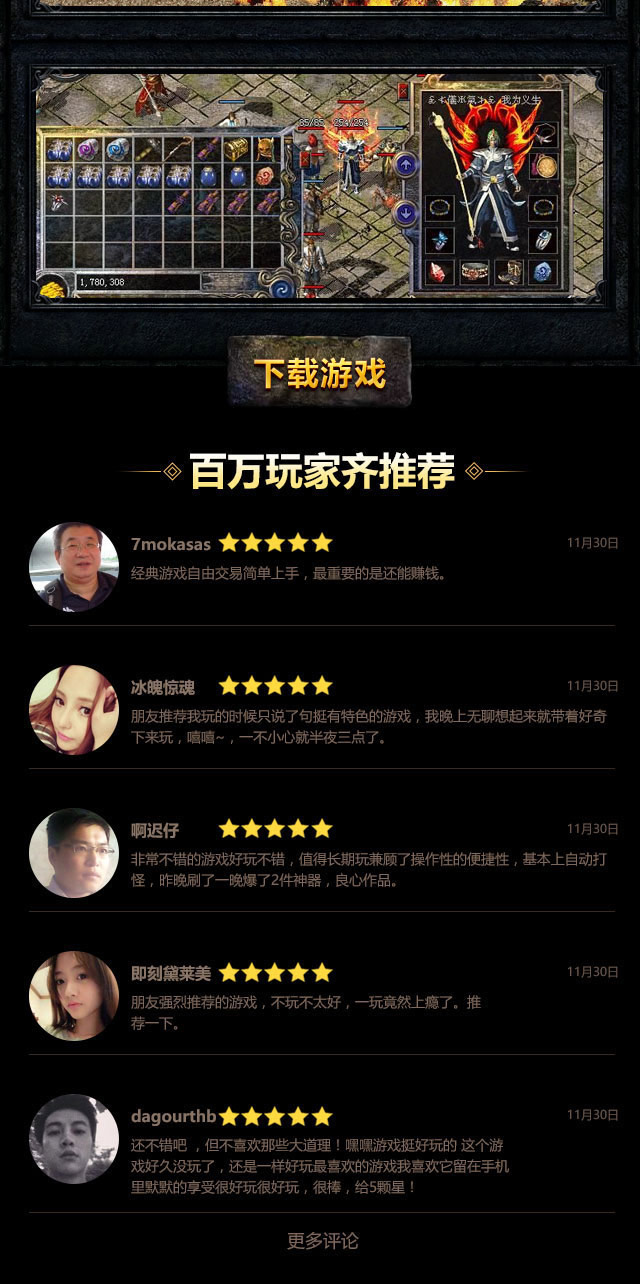
Task: Open 更多评论 to see more reviews
Action: (x=322, y=1241)
